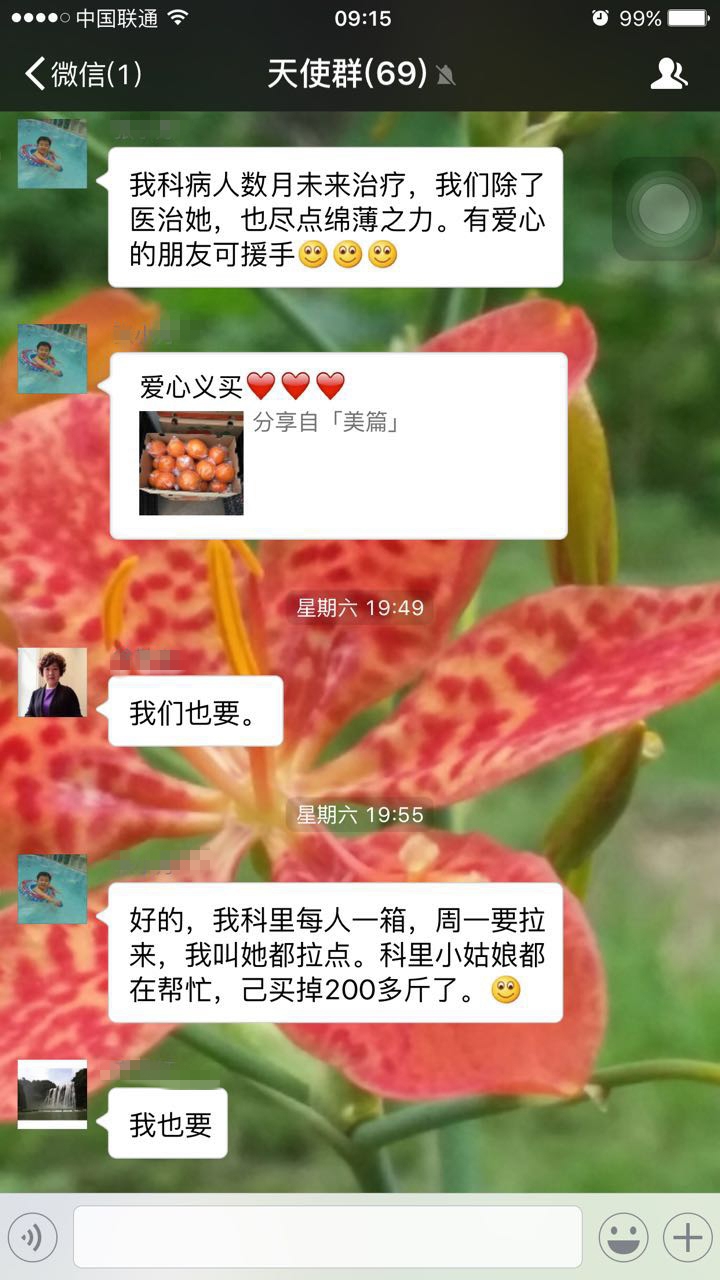
Task: View profile of the 我也要 sender
Action: pyautogui.click(x=52, y=1095)
